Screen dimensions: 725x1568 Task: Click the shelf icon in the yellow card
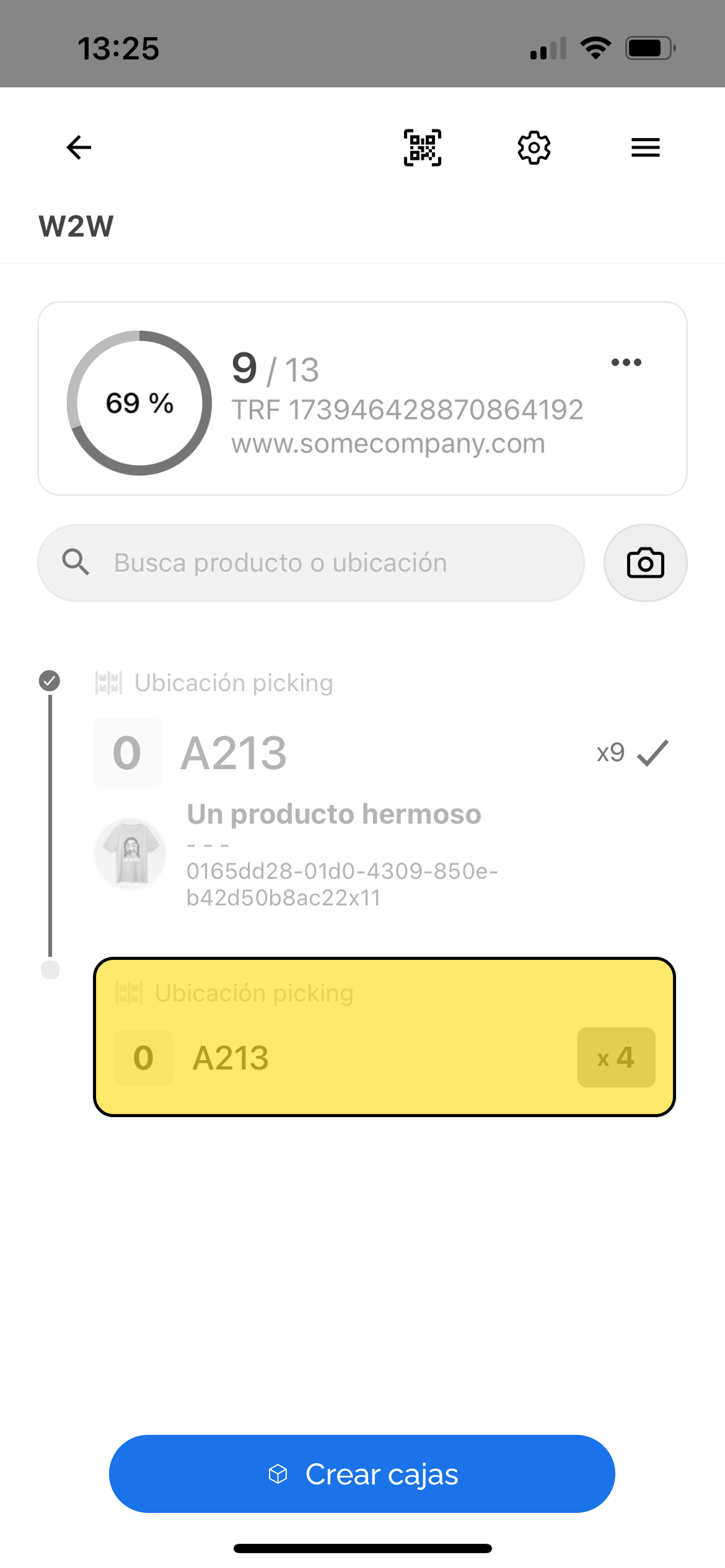pyautogui.click(x=128, y=993)
